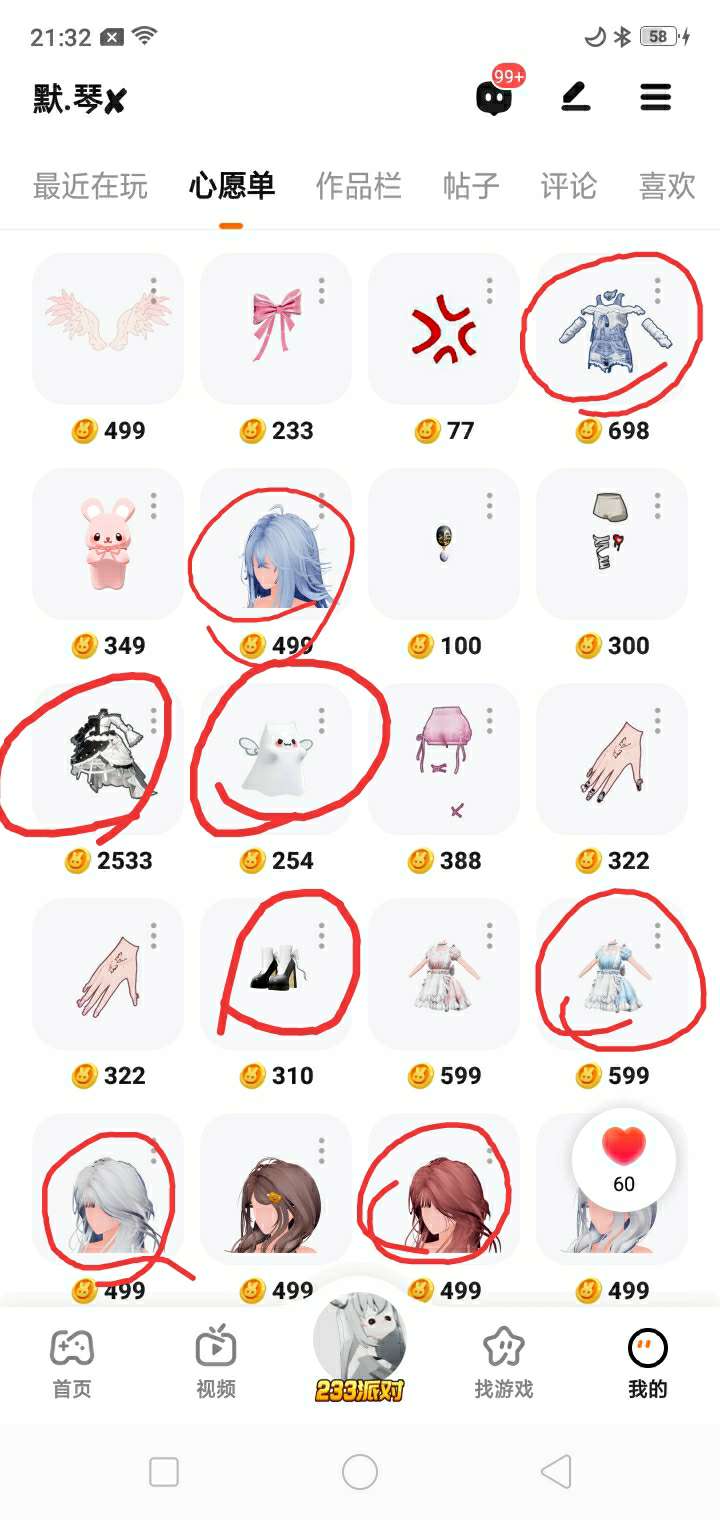Screen dimensions: 720x1520
Task: Open the black shoes item priced 310
Action: (x=276, y=973)
